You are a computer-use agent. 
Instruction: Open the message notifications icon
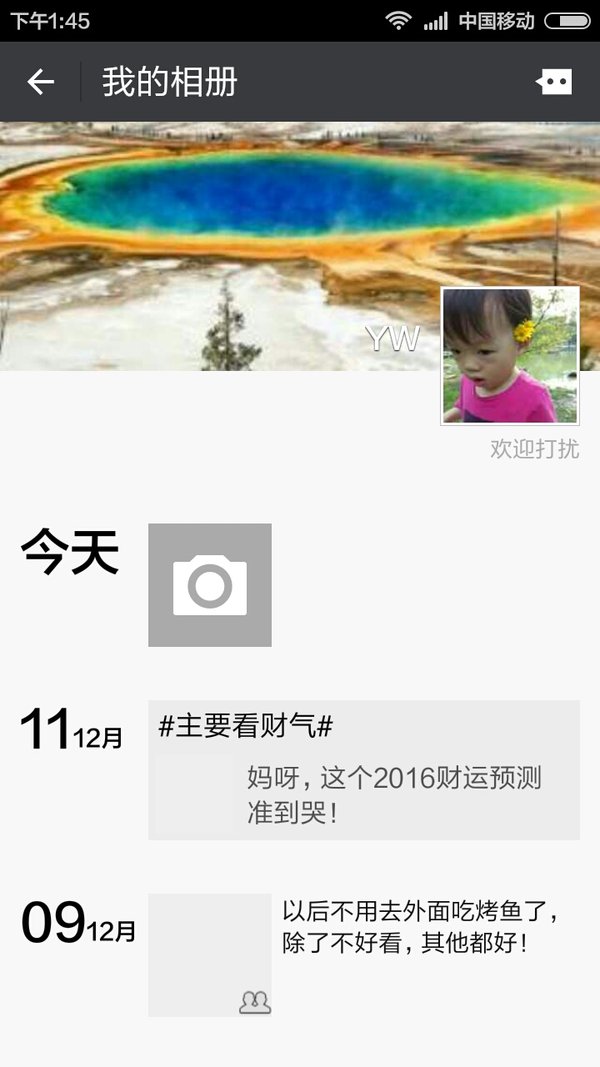554,82
